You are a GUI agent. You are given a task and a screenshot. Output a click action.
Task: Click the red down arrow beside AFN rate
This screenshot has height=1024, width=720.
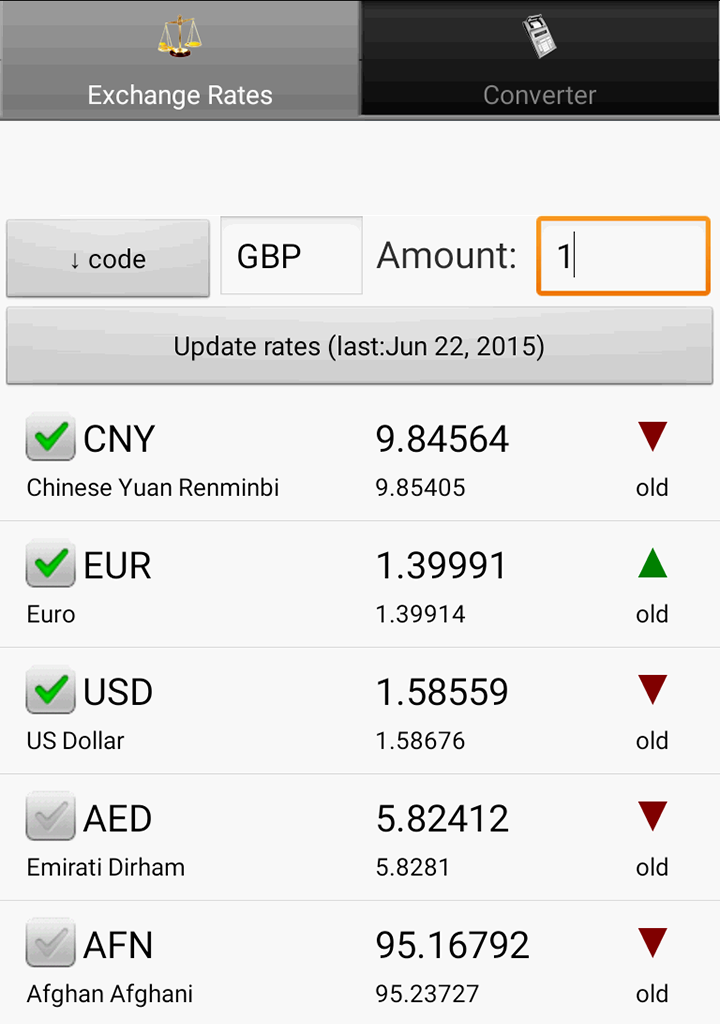[651, 942]
